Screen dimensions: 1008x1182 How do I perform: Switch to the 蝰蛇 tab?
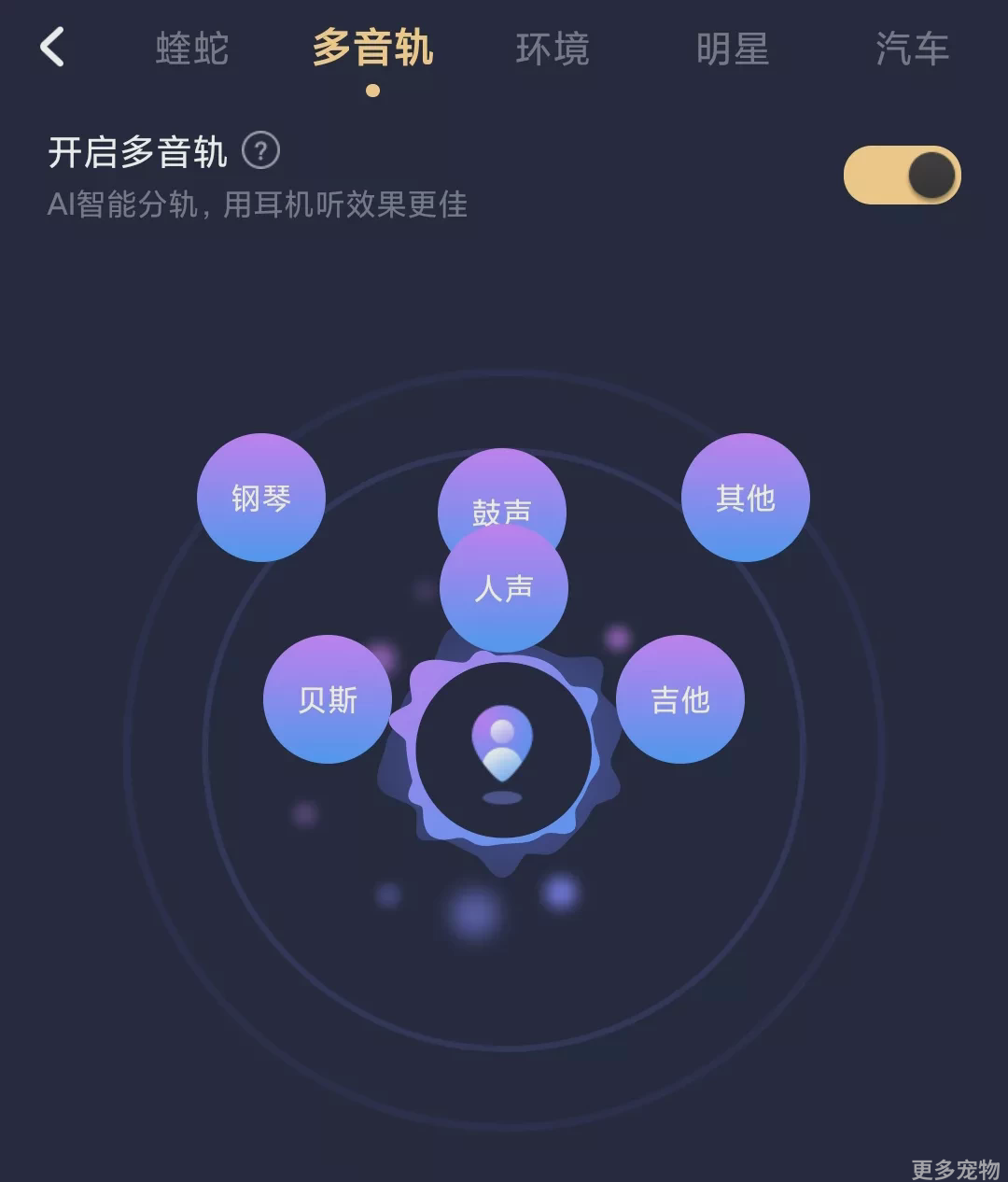(192, 49)
